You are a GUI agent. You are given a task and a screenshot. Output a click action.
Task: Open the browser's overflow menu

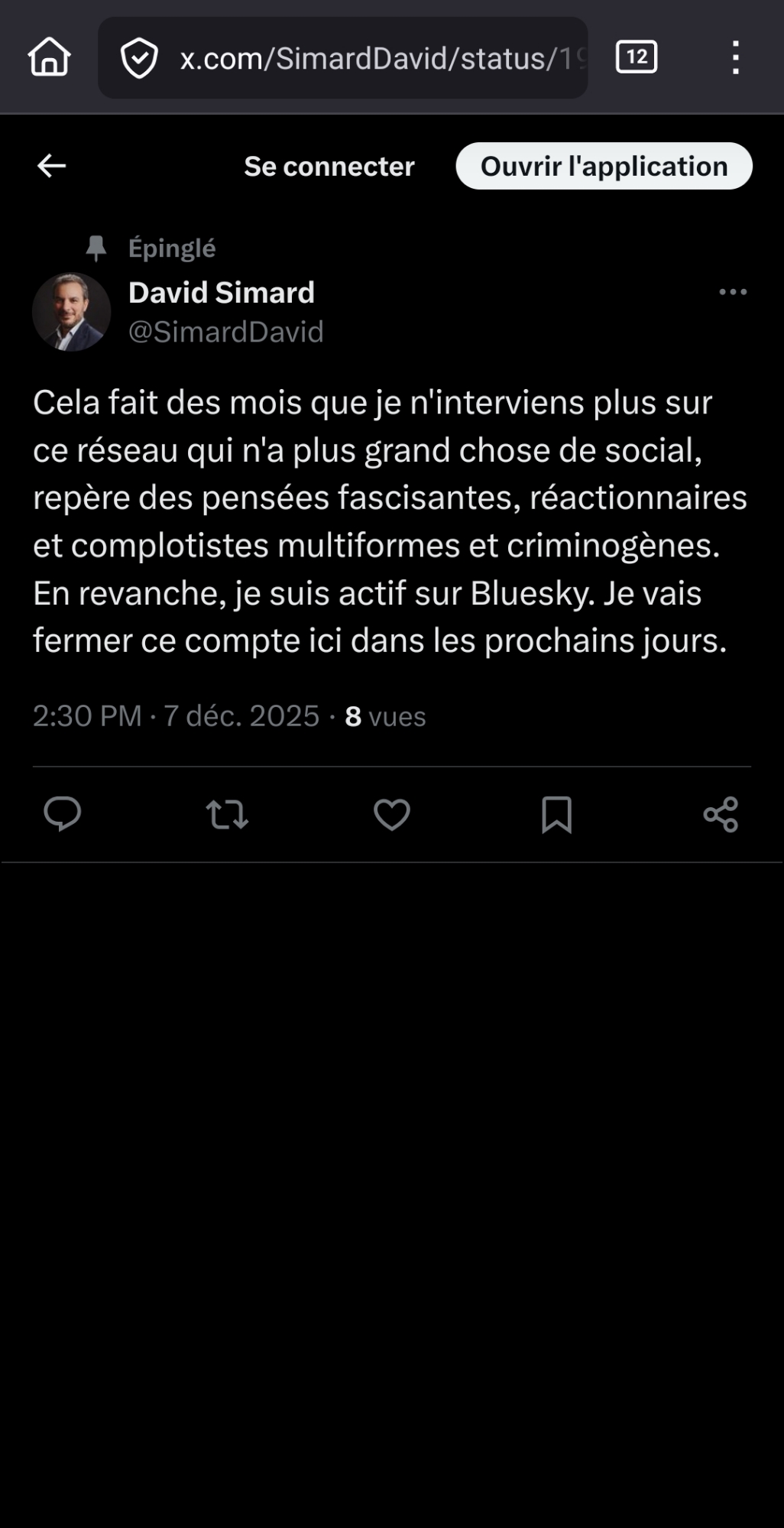point(735,57)
